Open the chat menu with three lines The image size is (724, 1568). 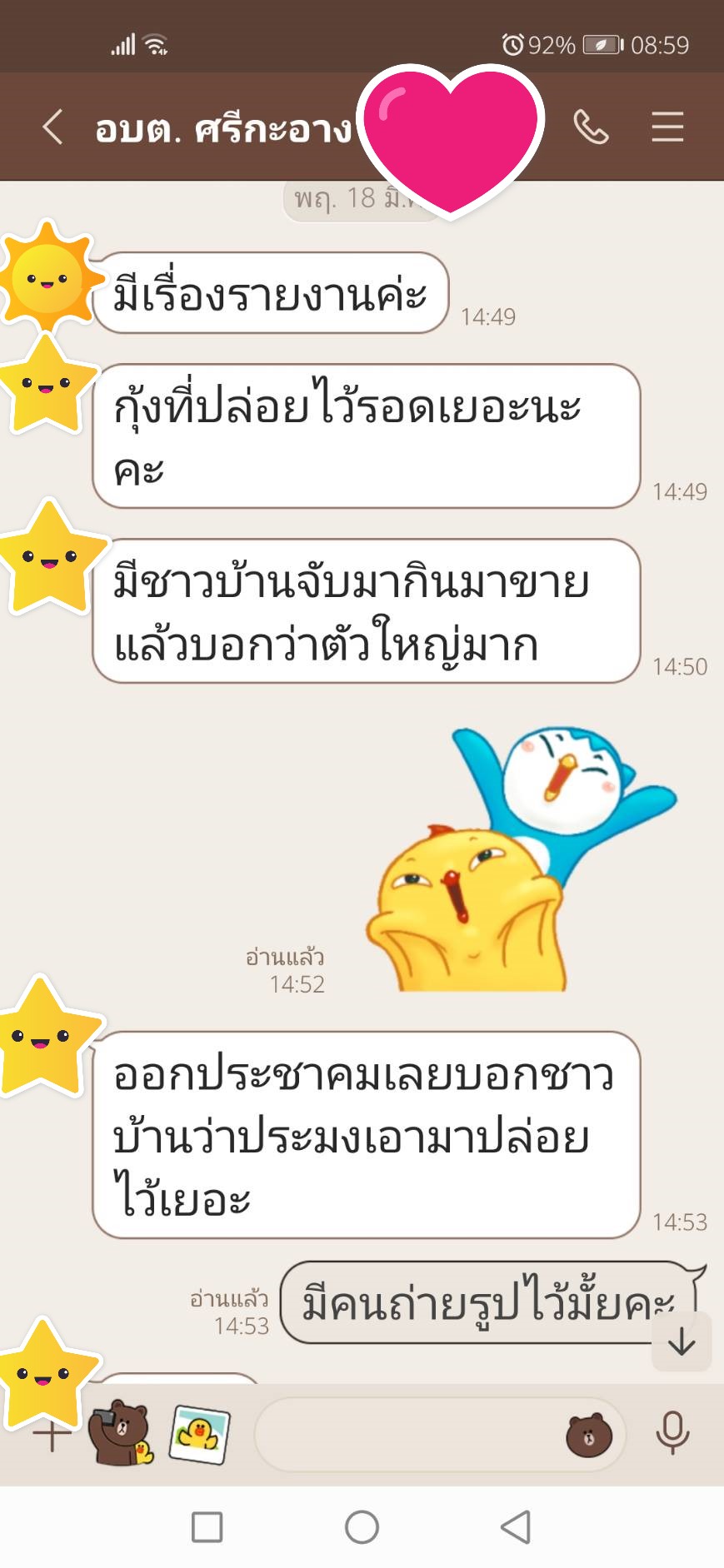(667, 127)
